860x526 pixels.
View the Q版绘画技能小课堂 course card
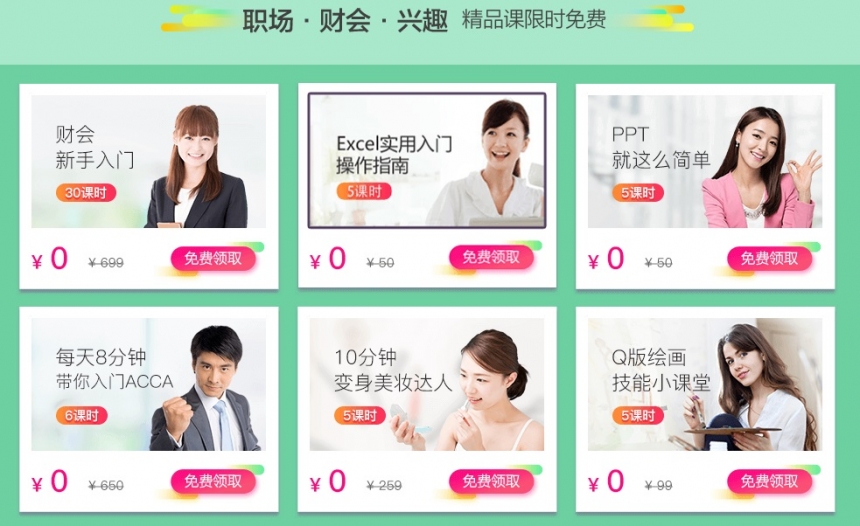point(705,385)
